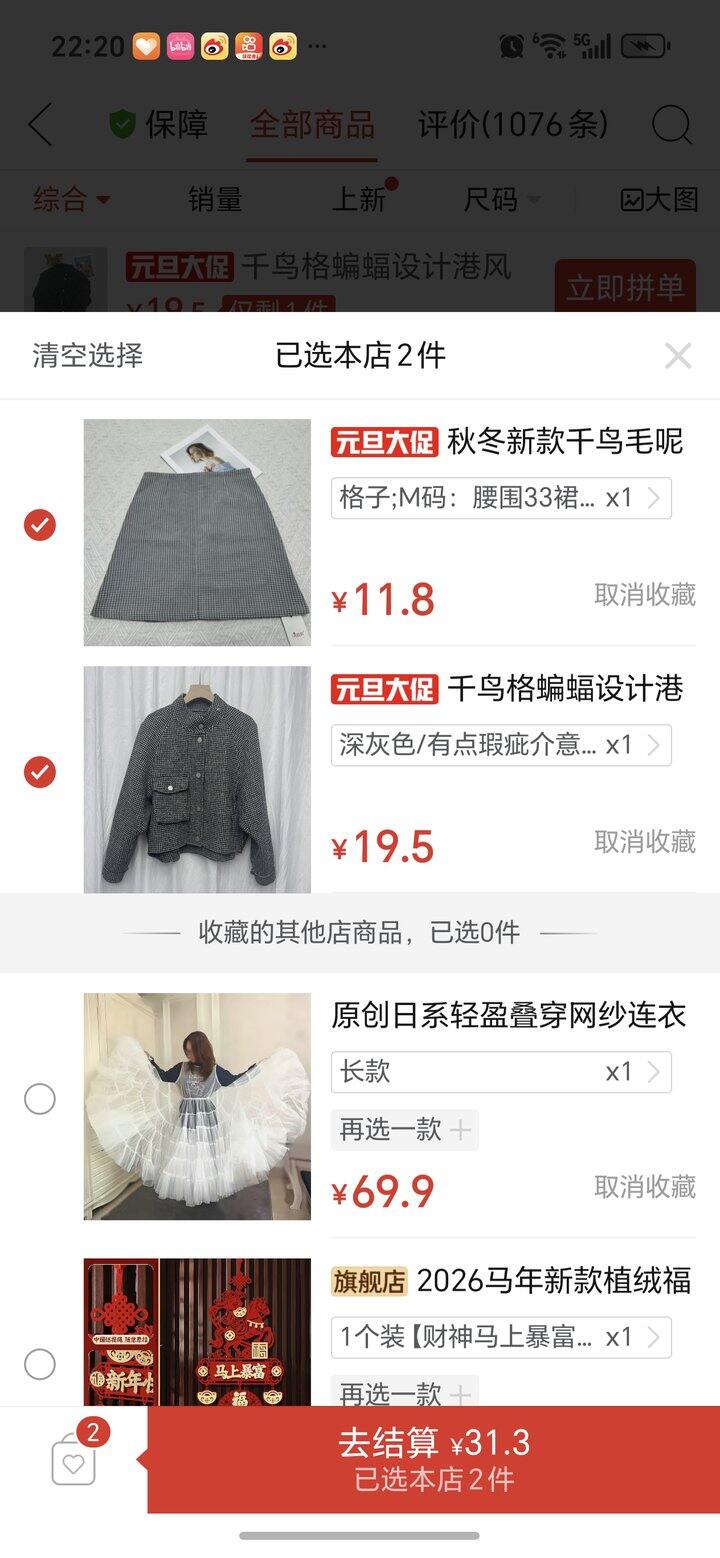Close the selected items panel
The height and width of the screenshot is (1558, 720).
(x=678, y=355)
